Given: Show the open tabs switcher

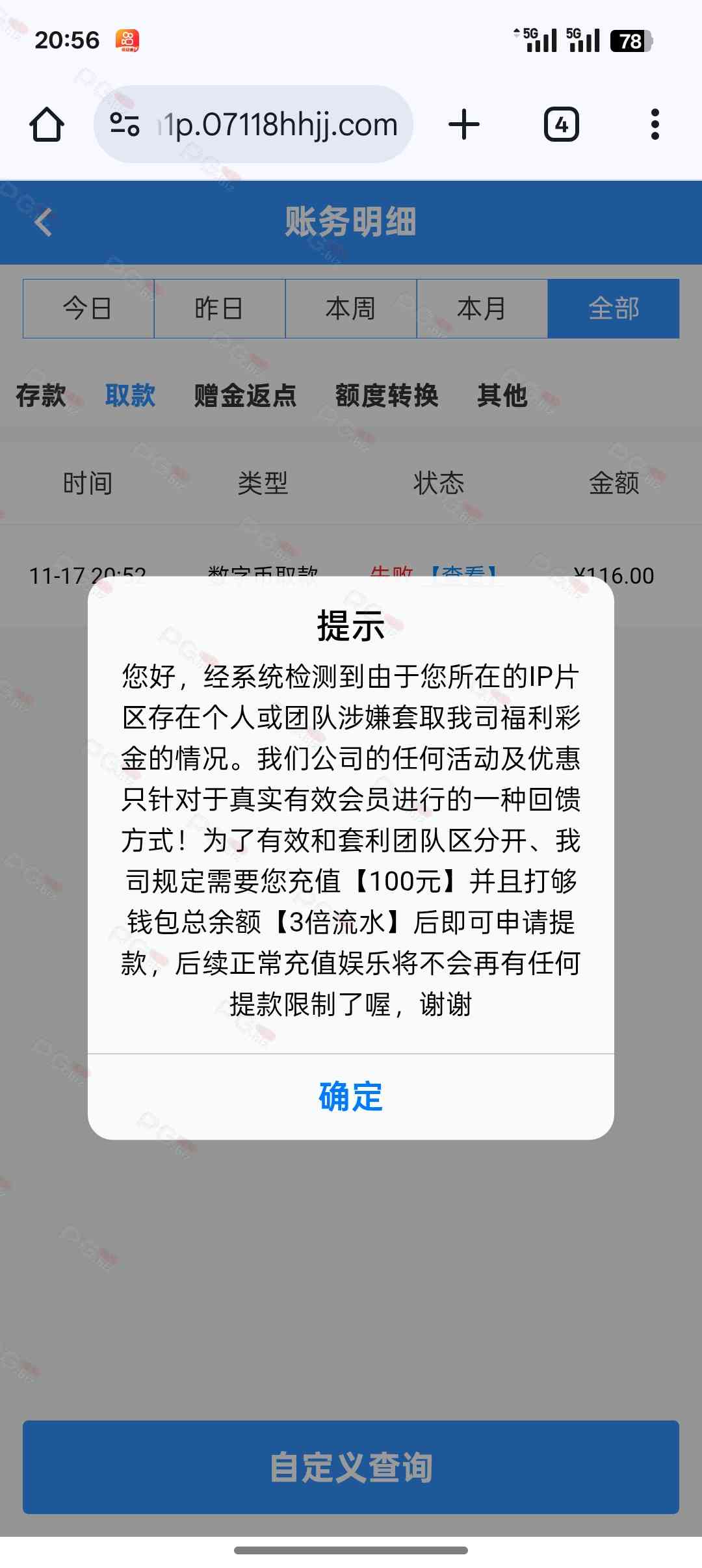Looking at the screenshot, I should pyautogui.click(x=561, y=124).
